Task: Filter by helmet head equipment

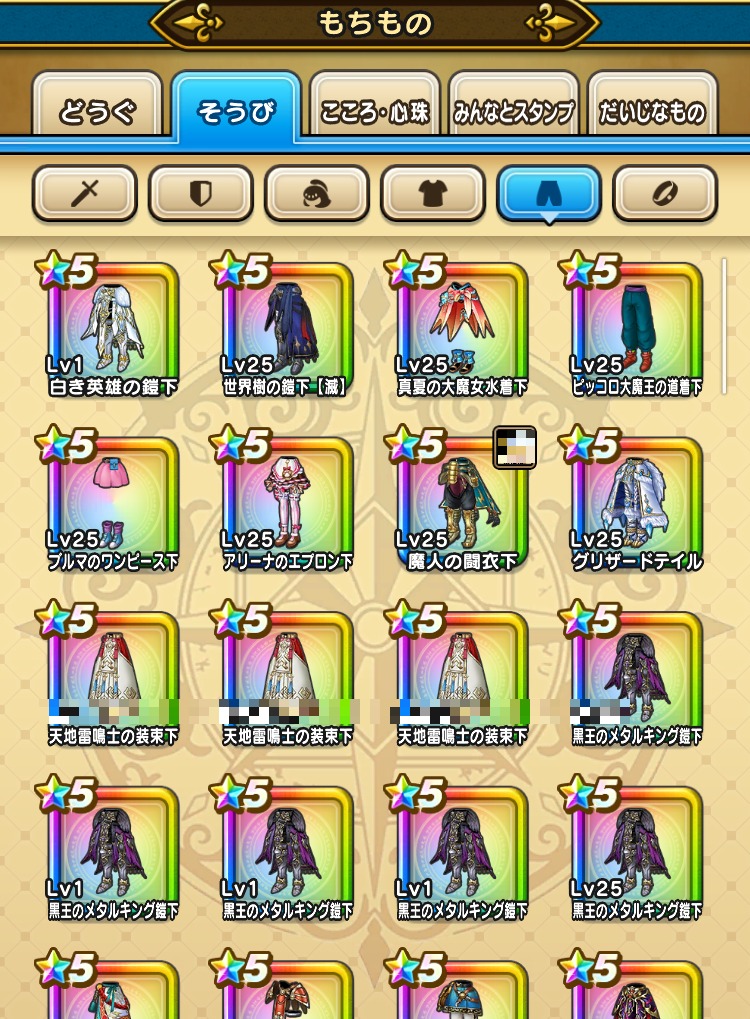Action: [x=317, y=193]
